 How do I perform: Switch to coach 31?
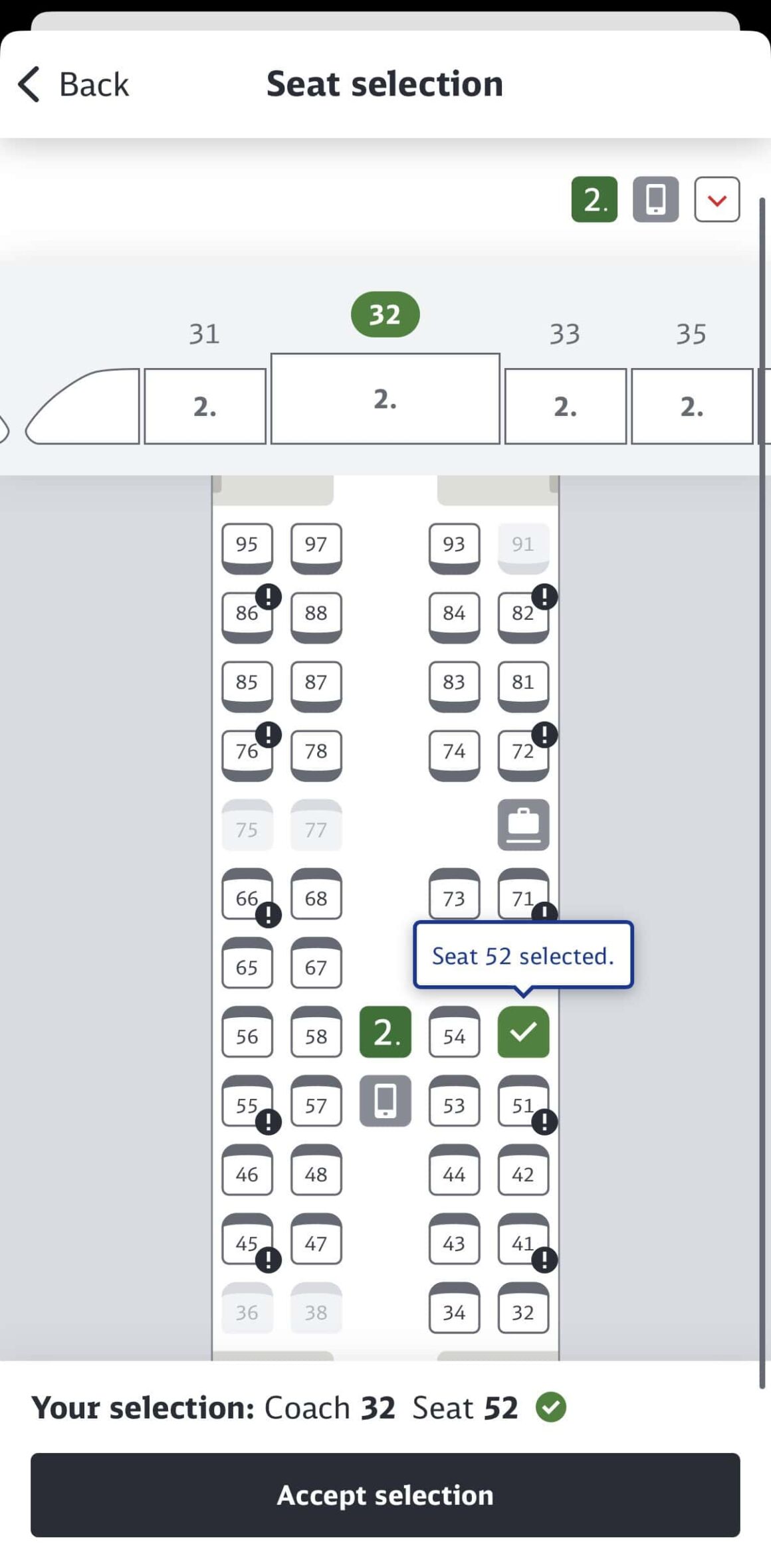[x=205, y=406]
